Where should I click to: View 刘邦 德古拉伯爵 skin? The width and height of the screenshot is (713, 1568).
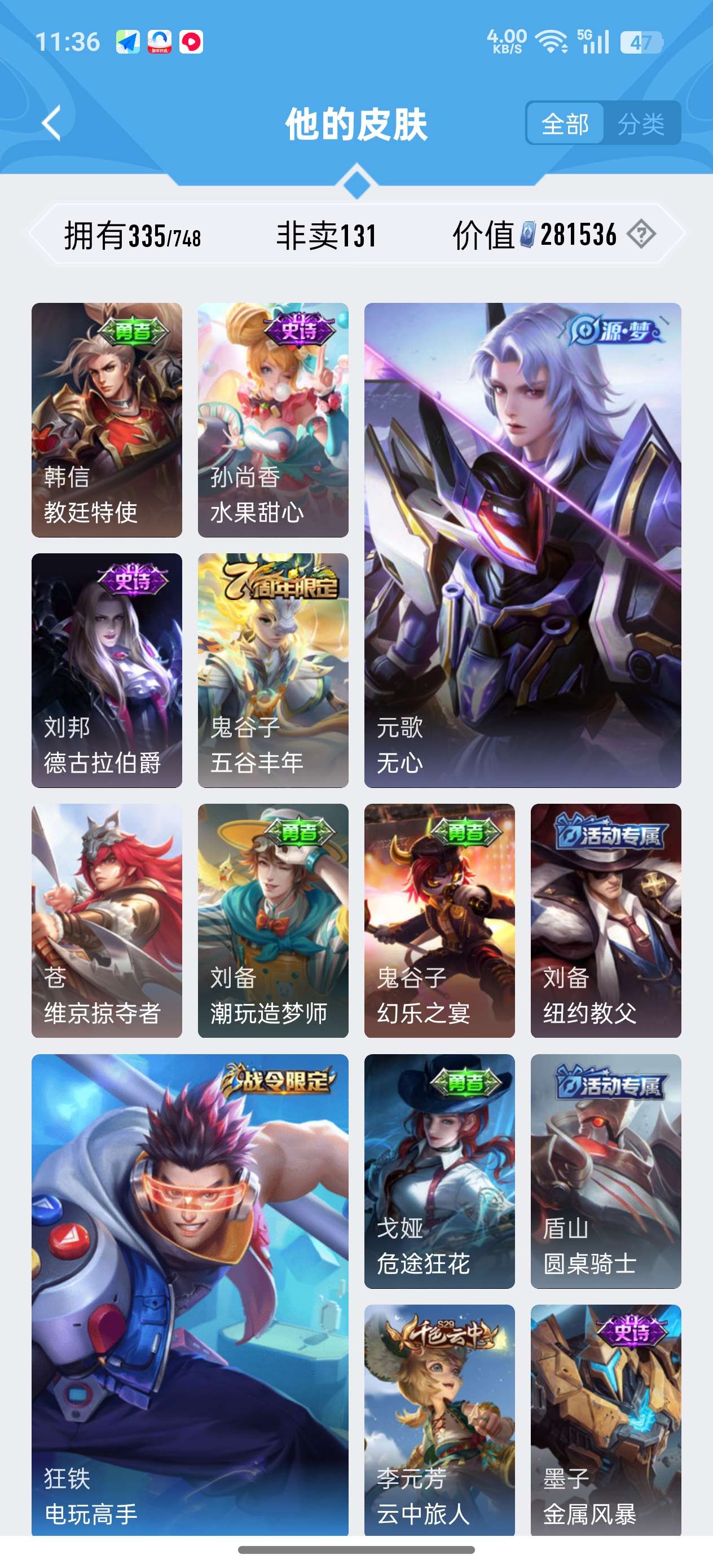[107, 670]
